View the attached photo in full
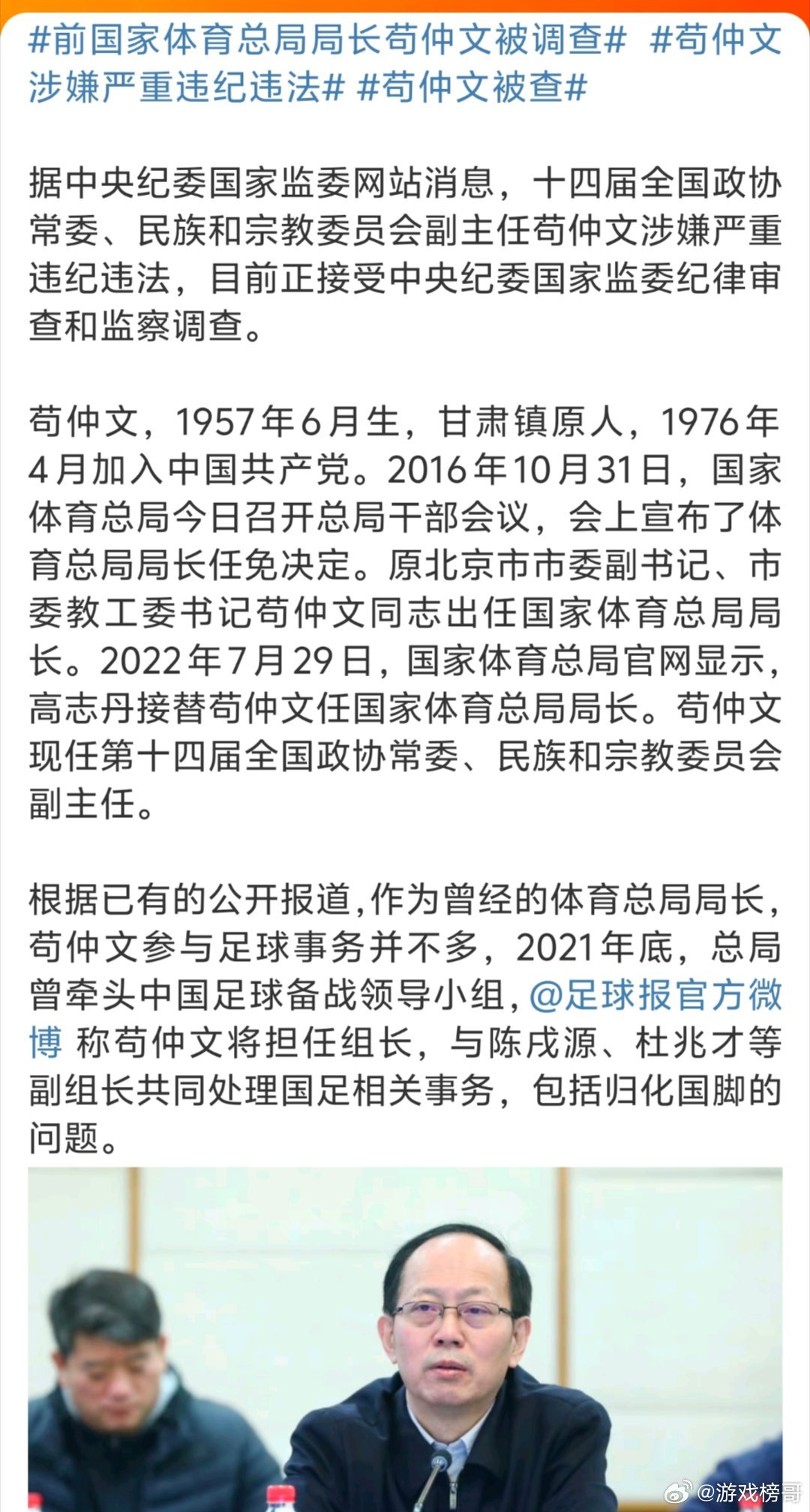 [x=405, y=1339]
